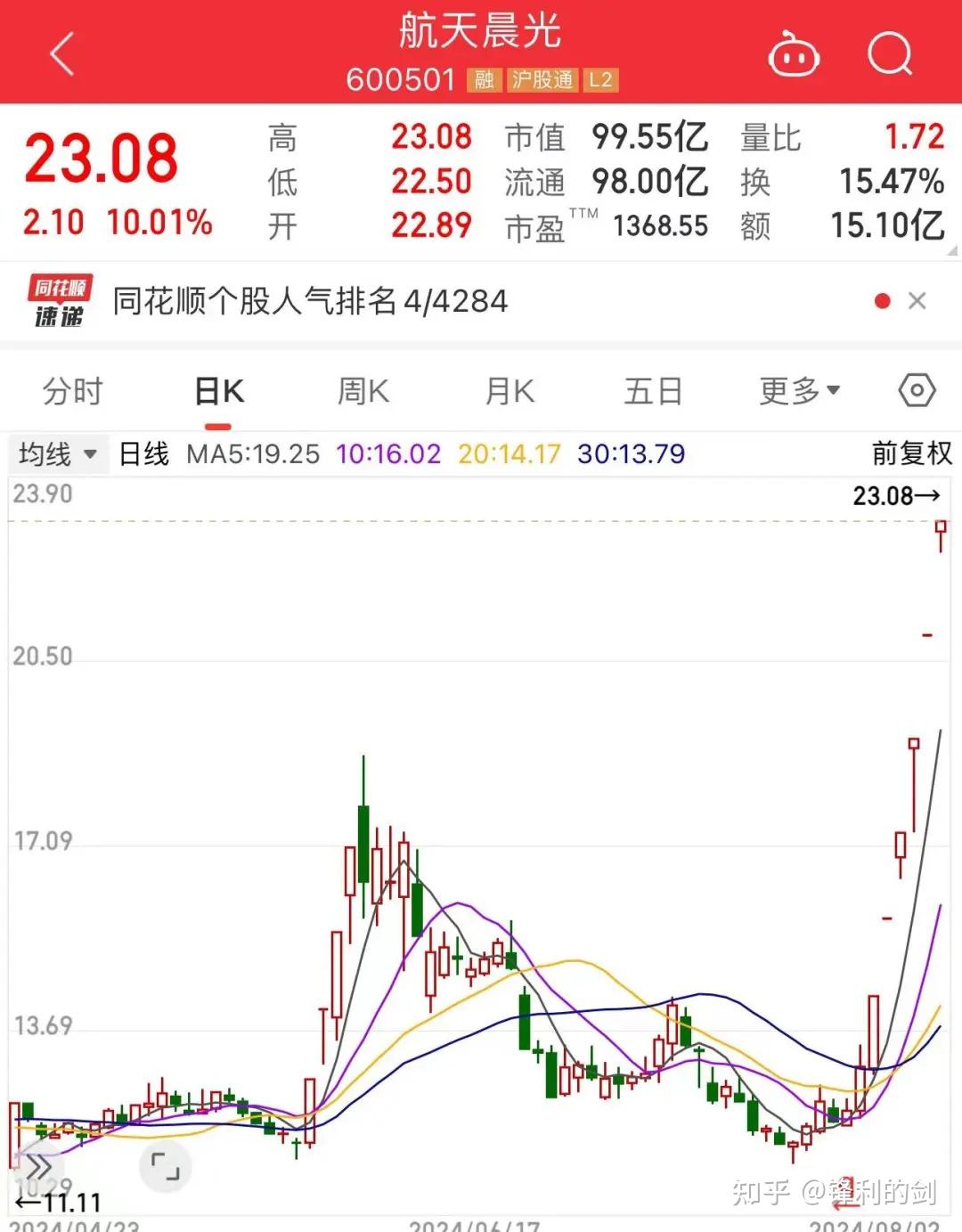
Task: Open 同花顺个股人气排名 banner
Action: 309,301
